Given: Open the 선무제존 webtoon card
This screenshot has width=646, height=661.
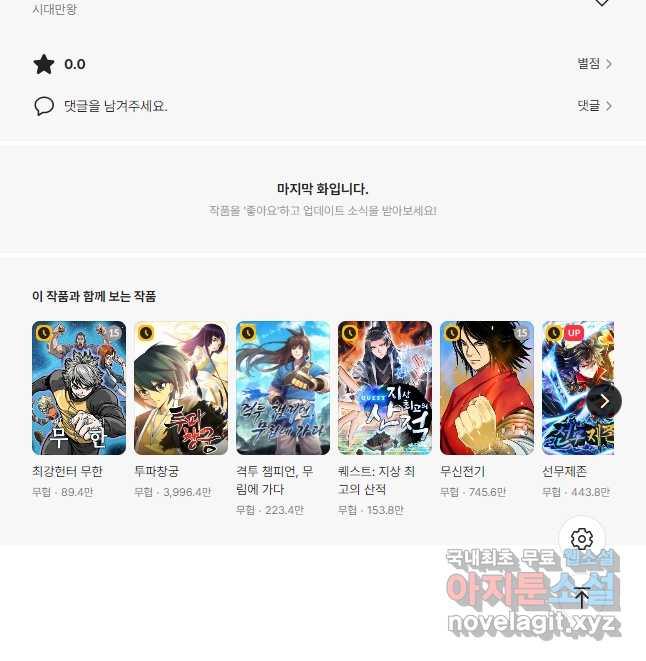Looking at the screenshot, I should [575, 388].
